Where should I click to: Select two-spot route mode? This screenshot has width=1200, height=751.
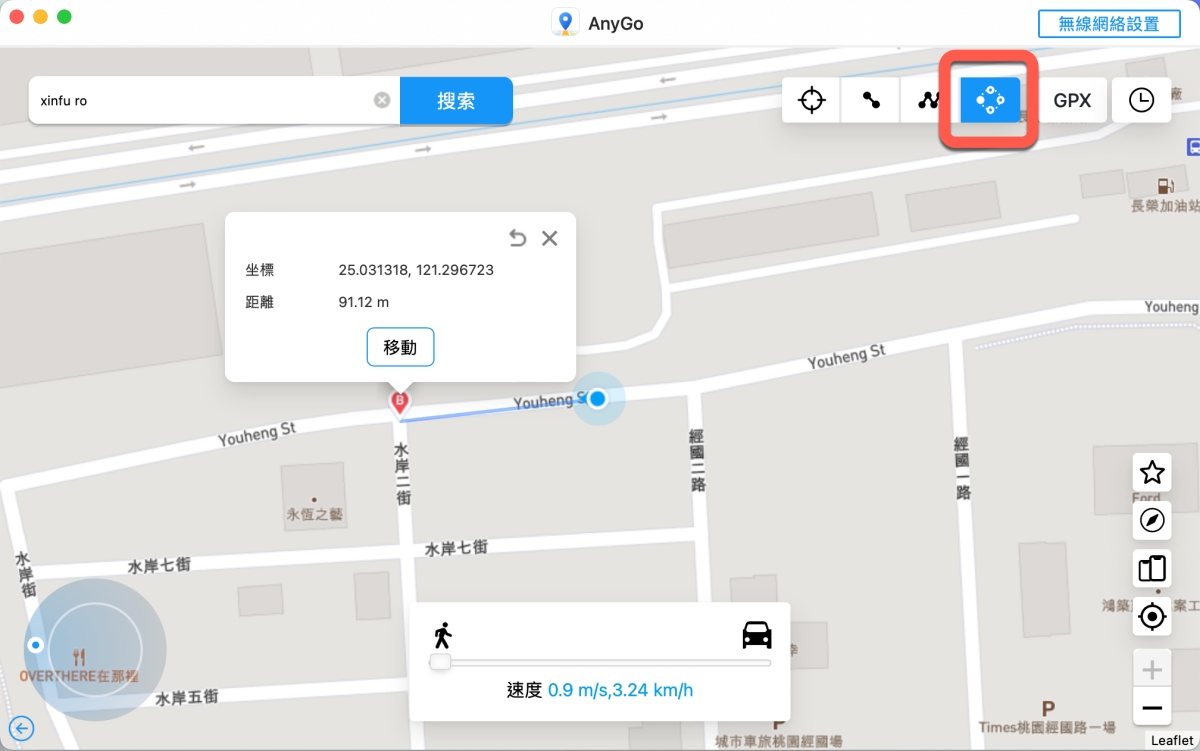(871, 100)
